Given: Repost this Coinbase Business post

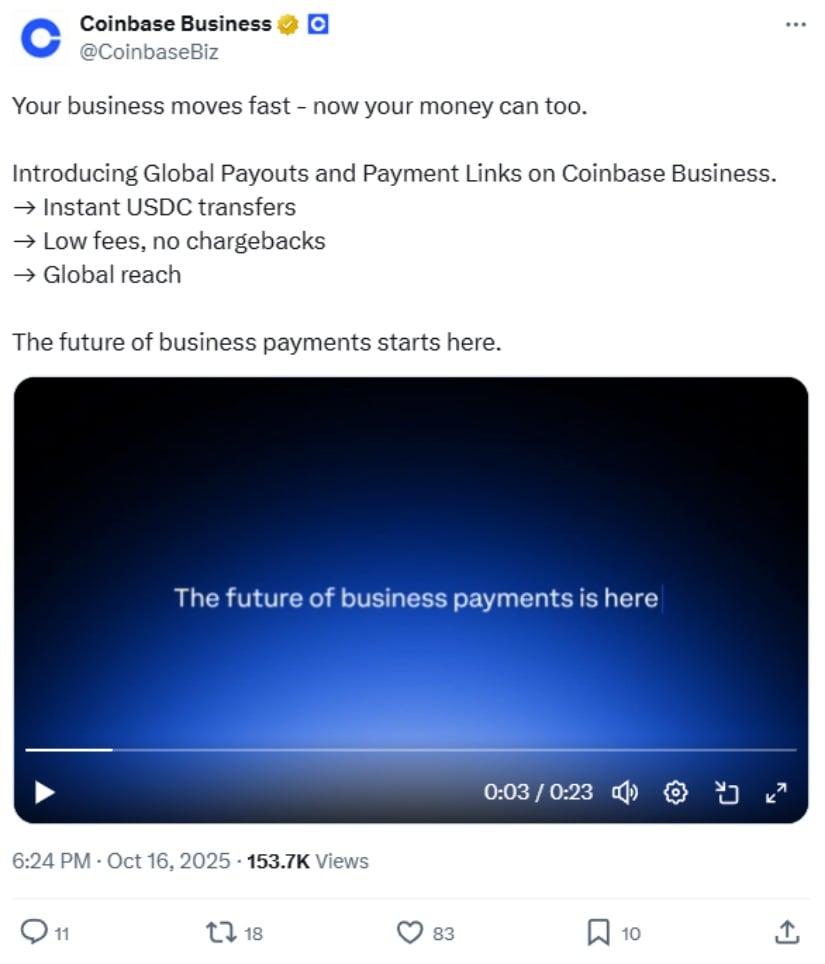Looking at the screenshot, I should (219, 932).
